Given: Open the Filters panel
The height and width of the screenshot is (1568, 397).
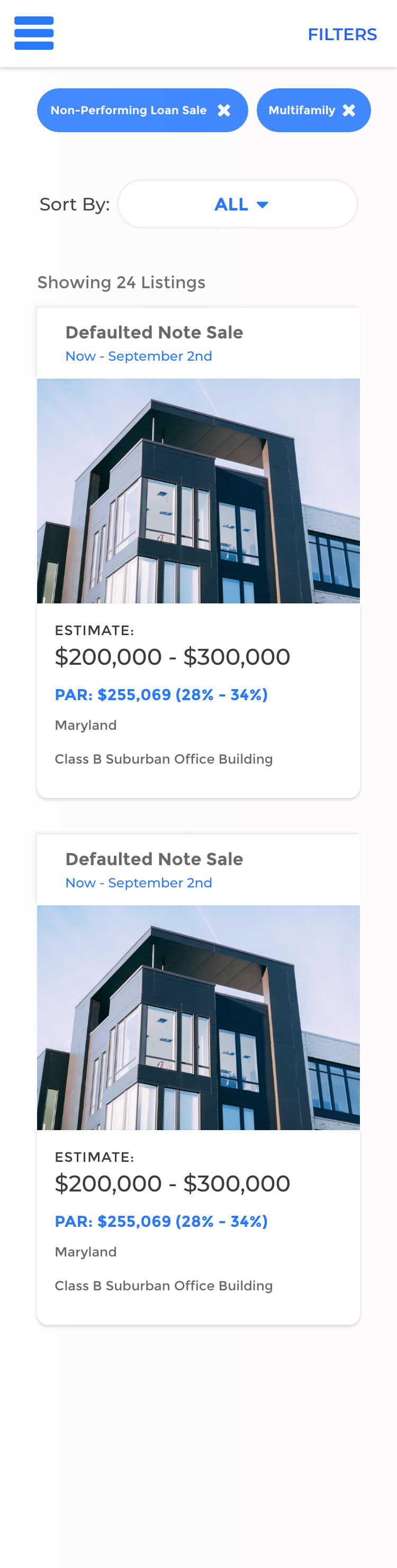Looking at the screenshot, I should tap(341, 35).
